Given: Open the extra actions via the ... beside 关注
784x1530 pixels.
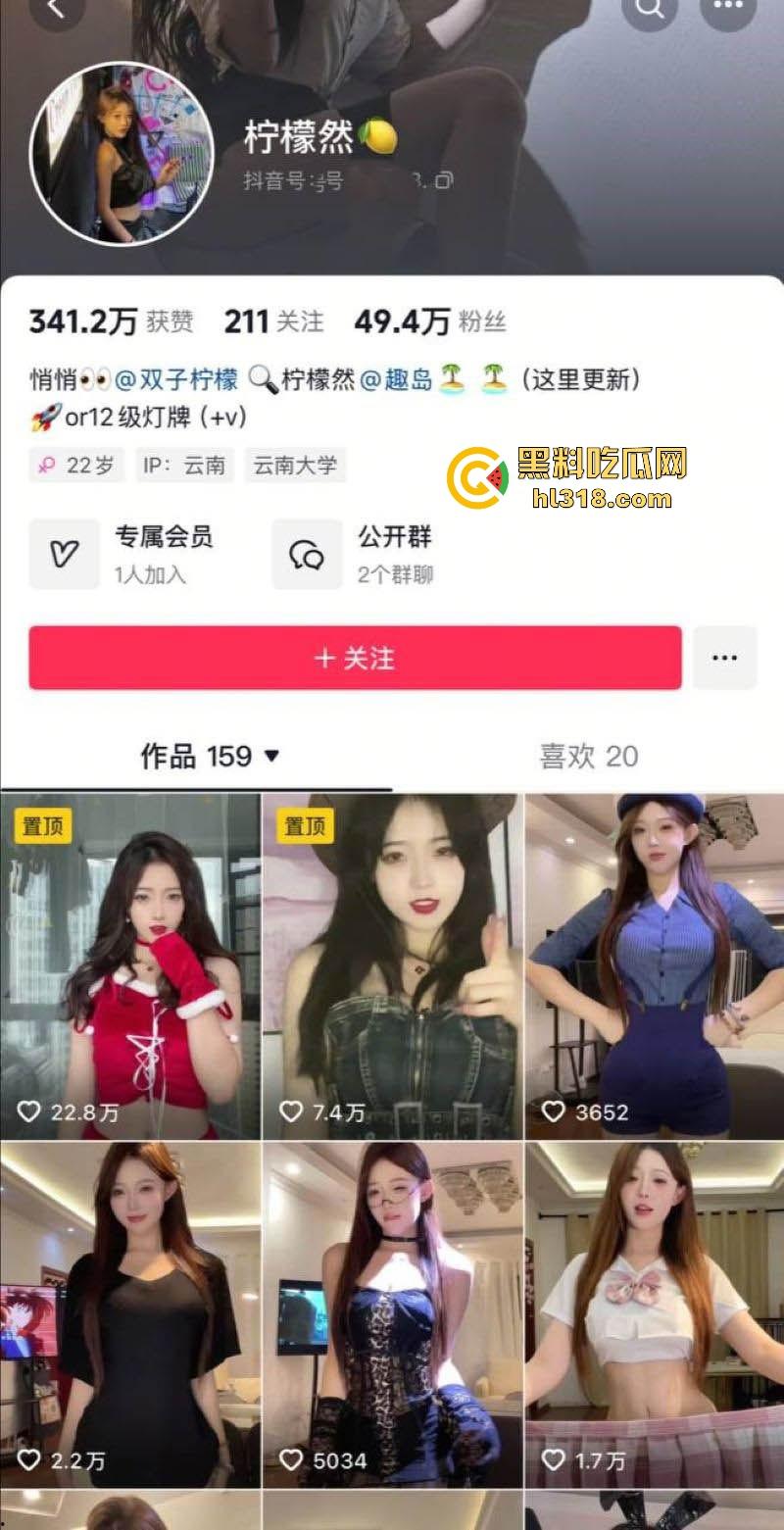Looking at the screenshot, I should 724,659.
